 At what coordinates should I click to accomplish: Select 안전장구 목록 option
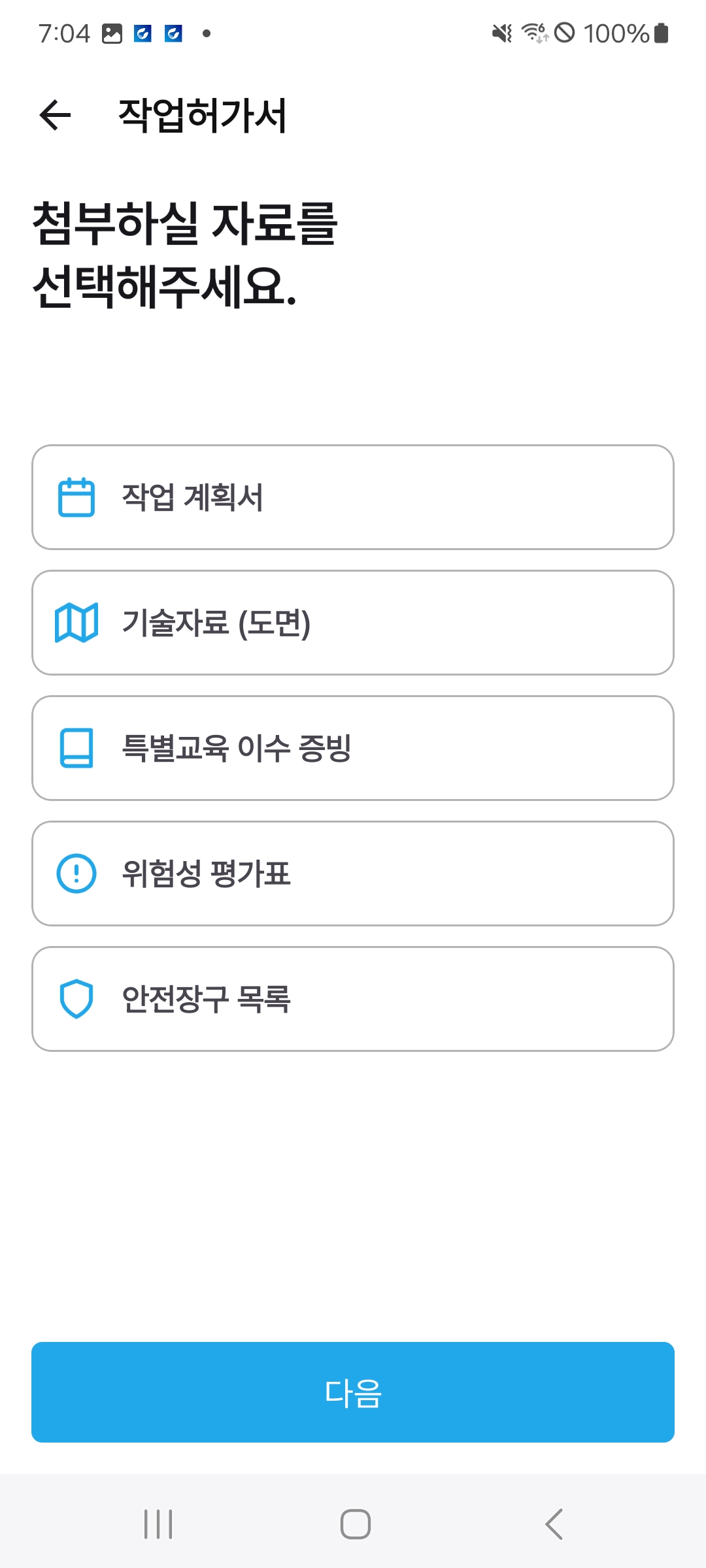(353, 999)
